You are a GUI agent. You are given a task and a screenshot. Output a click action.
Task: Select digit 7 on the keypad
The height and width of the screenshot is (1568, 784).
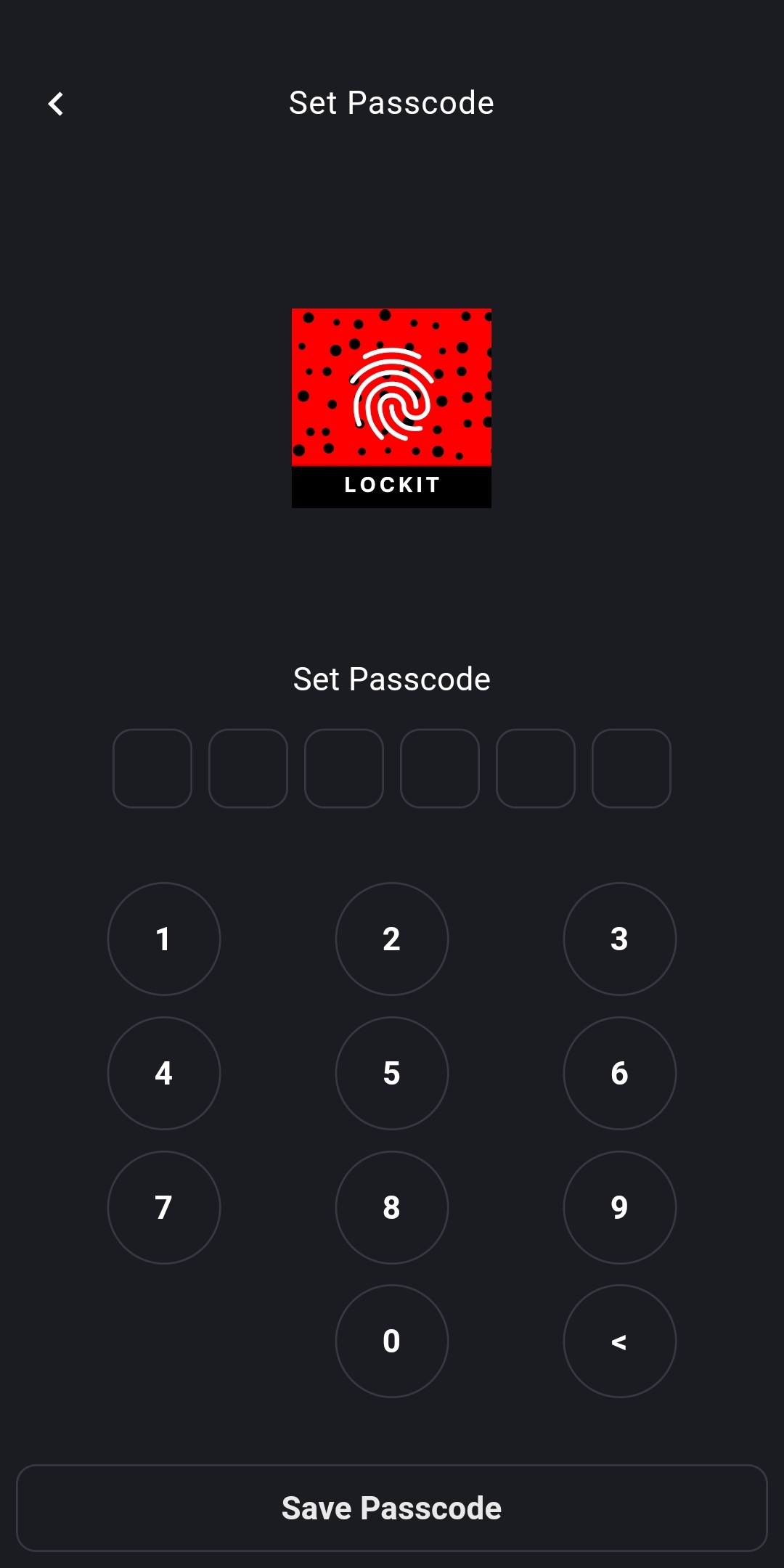click(x=164, y=1207)
